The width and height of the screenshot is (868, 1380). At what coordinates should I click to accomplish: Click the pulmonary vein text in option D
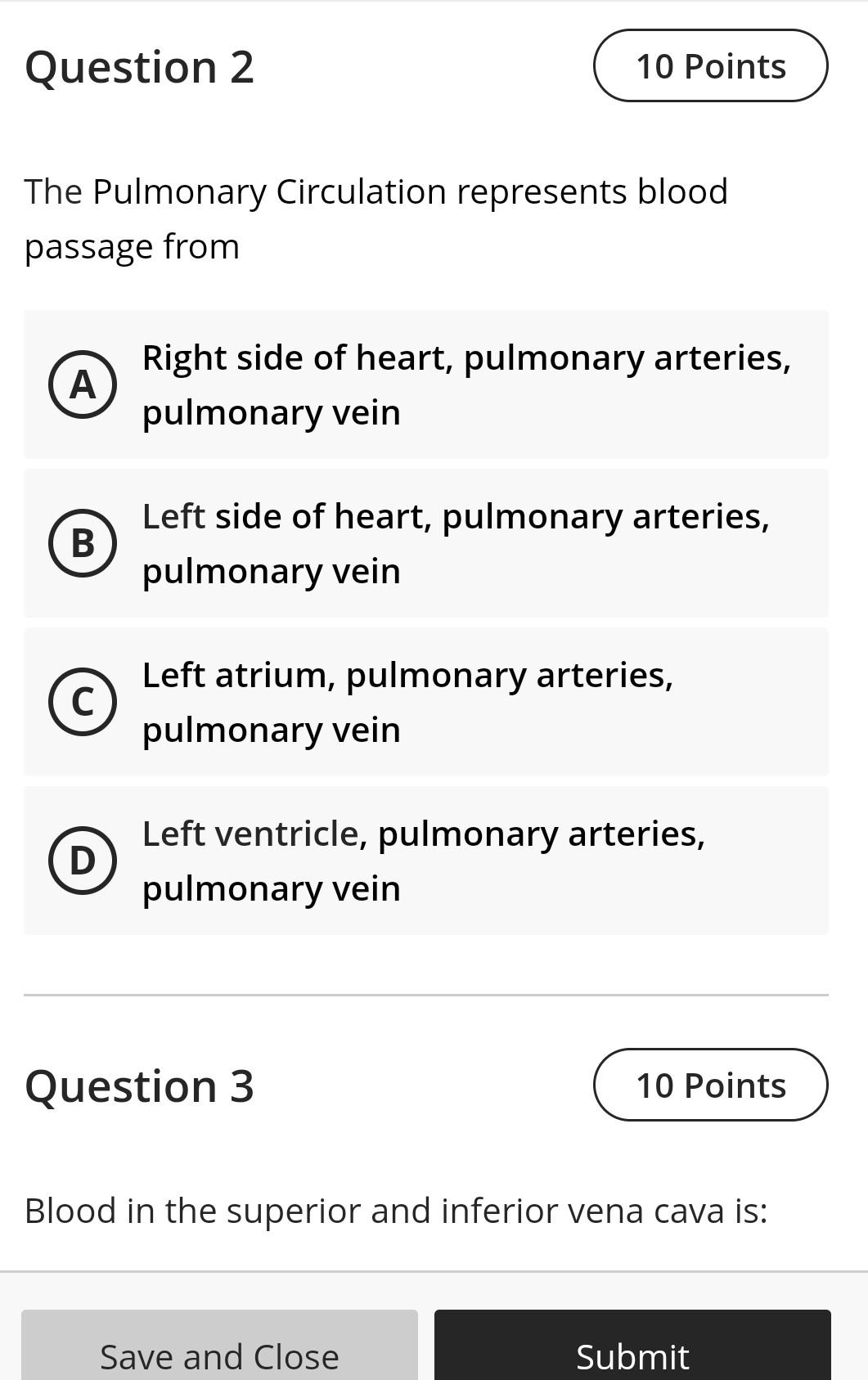tap(270, 886)
